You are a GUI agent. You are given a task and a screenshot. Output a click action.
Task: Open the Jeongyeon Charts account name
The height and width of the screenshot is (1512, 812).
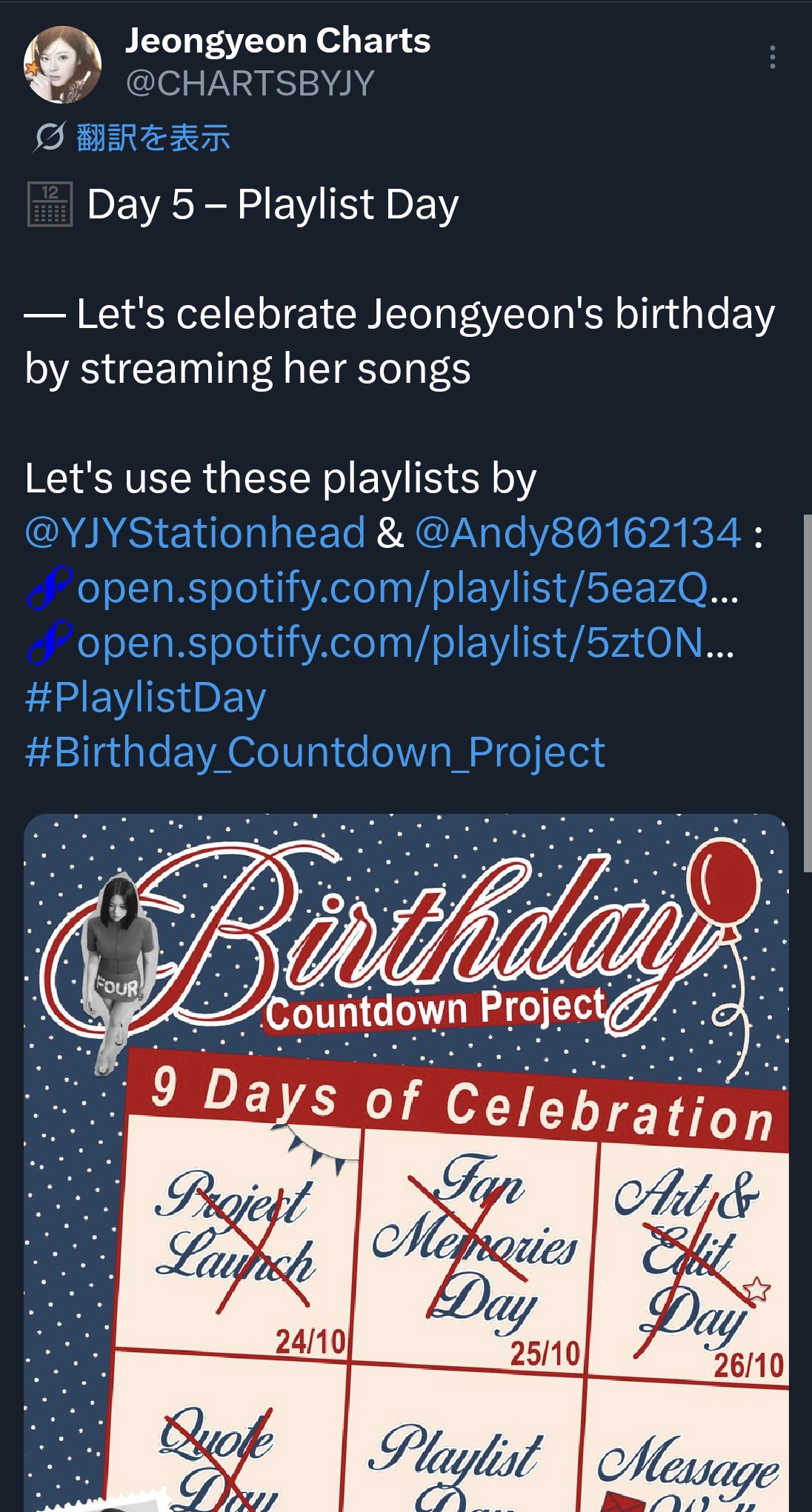[x=277, y=41]
